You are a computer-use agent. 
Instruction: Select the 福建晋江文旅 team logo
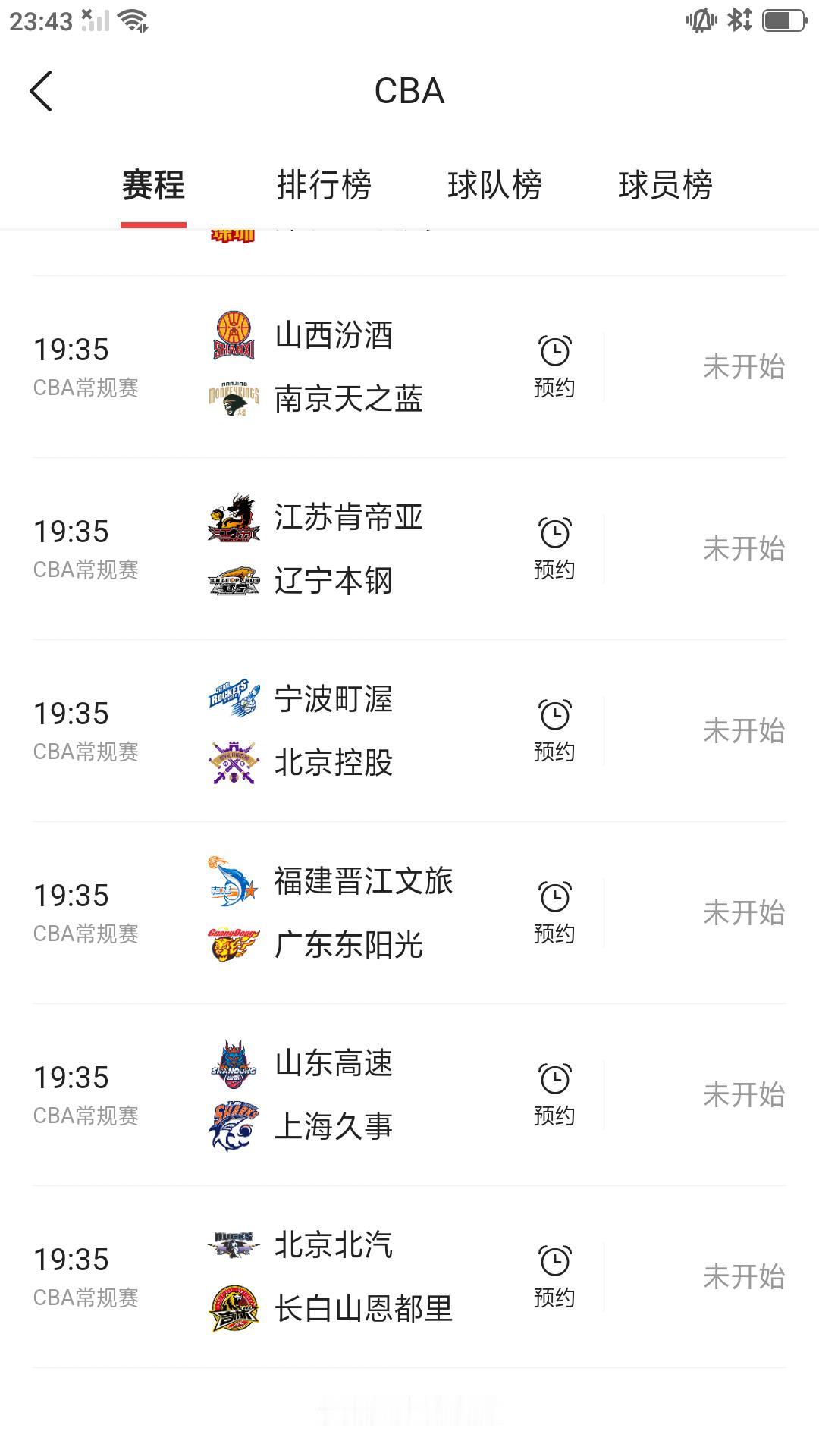(232, 881)
